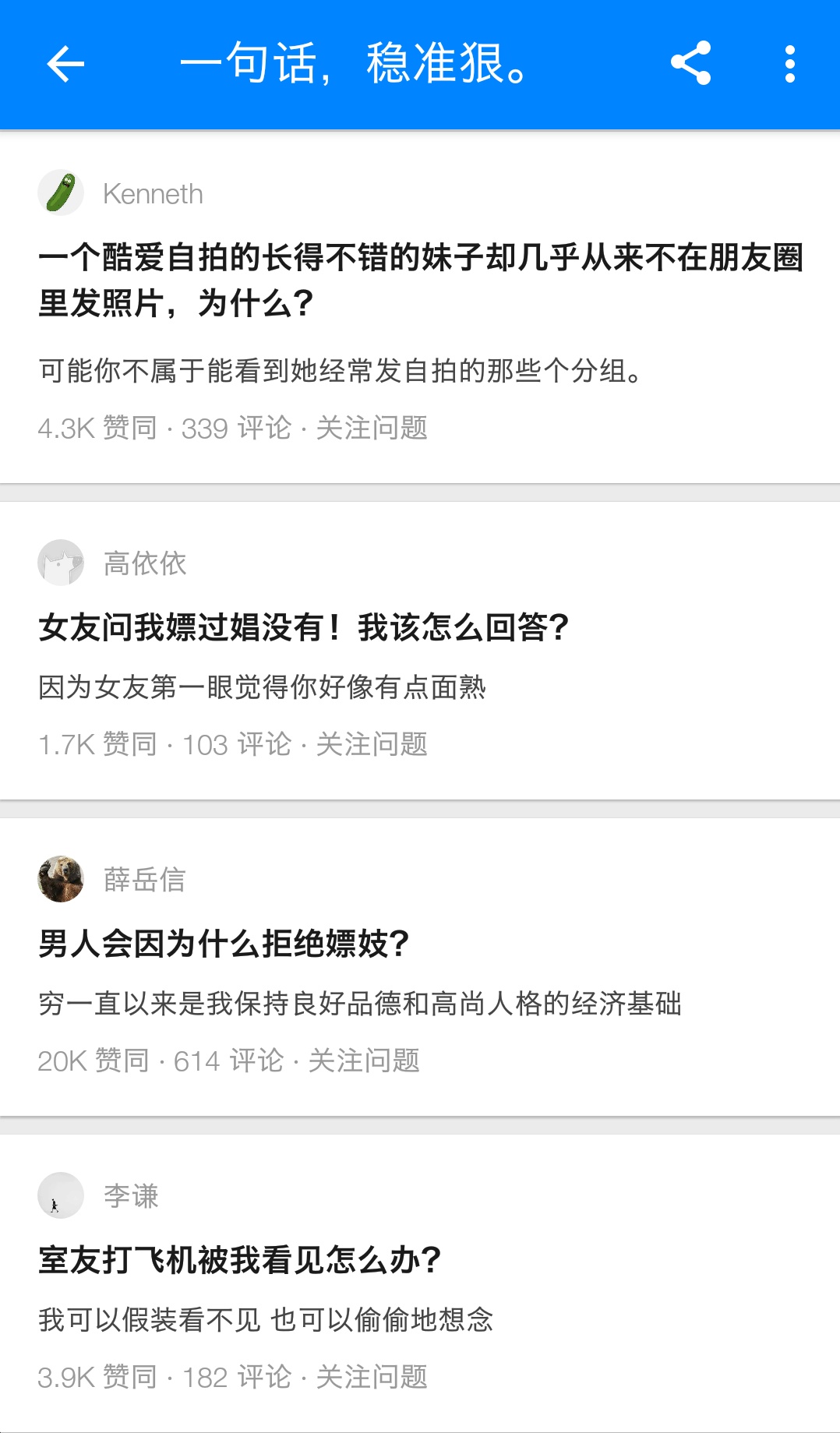The width and height of the screenshot is (840, 1433).
Task: Open the 339 评论 comment section
Action: tap(238, 428)
